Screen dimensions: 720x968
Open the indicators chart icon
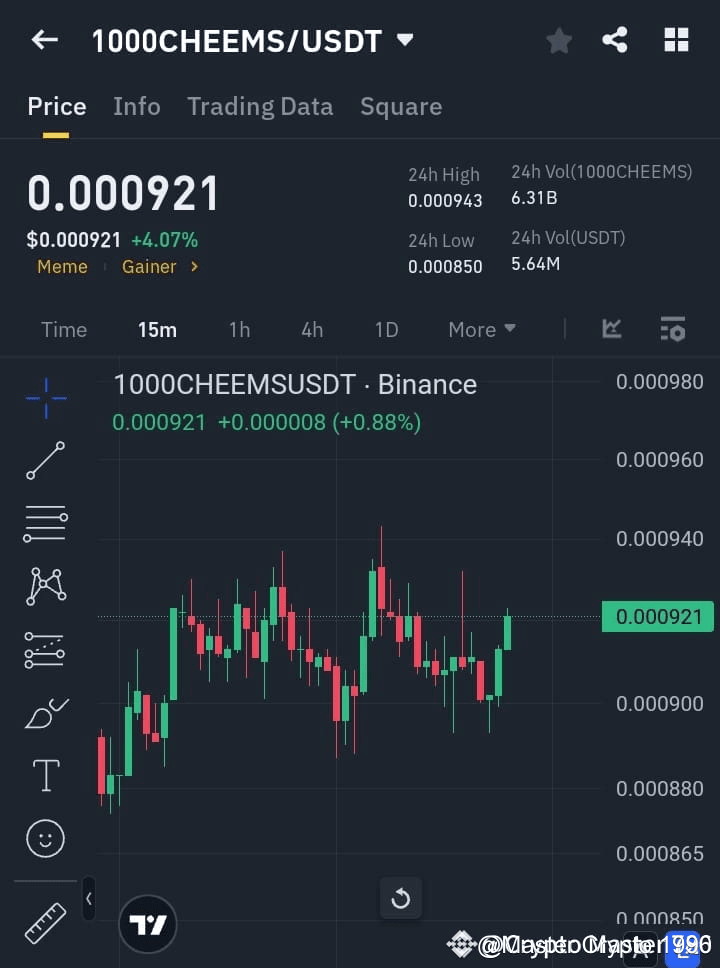click(611, 329)
